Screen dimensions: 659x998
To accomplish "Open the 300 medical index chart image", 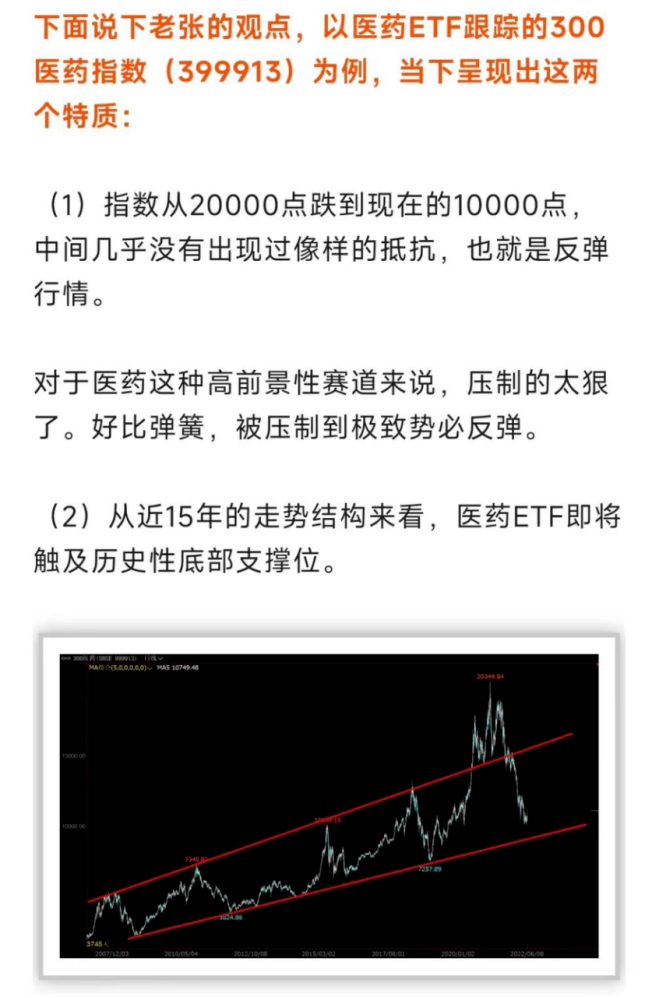I will 329,805.
